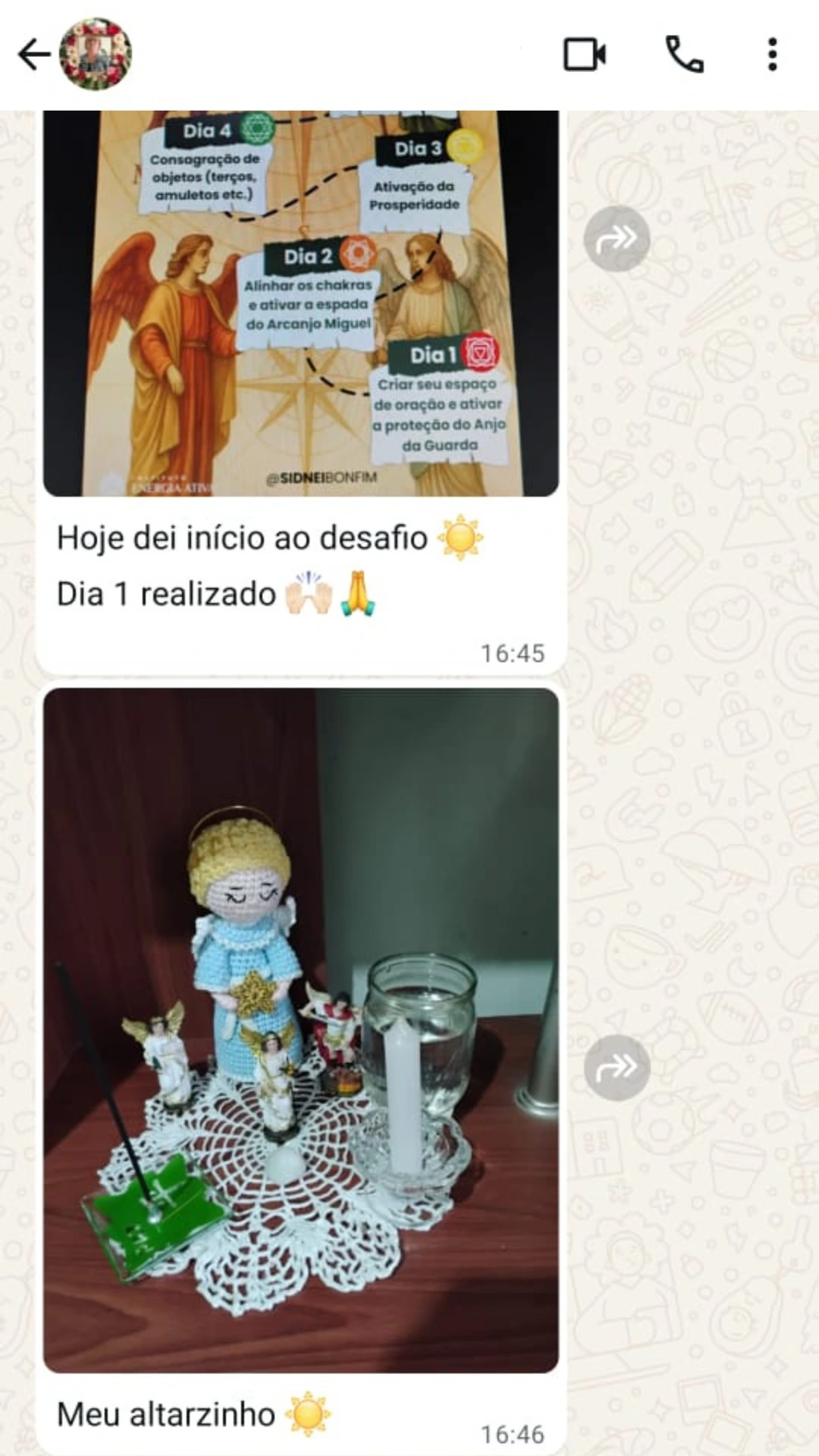
Task: Start a video call
Action: pyautogui.click(x=585, y=55)
